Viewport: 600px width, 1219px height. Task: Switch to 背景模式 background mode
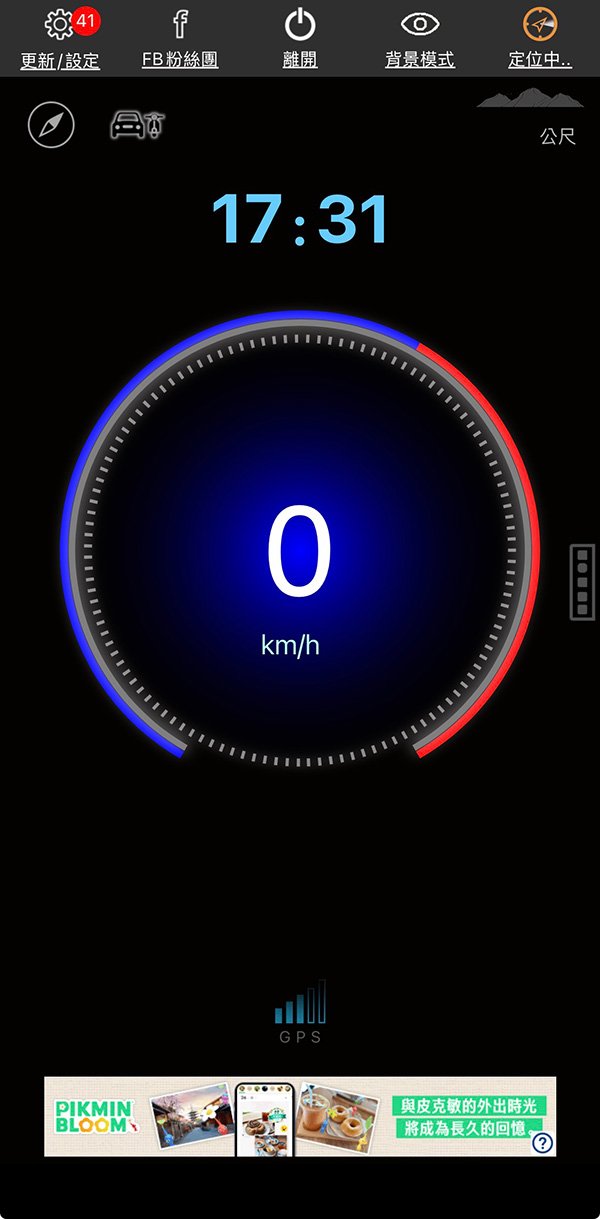tap(420, 38)
